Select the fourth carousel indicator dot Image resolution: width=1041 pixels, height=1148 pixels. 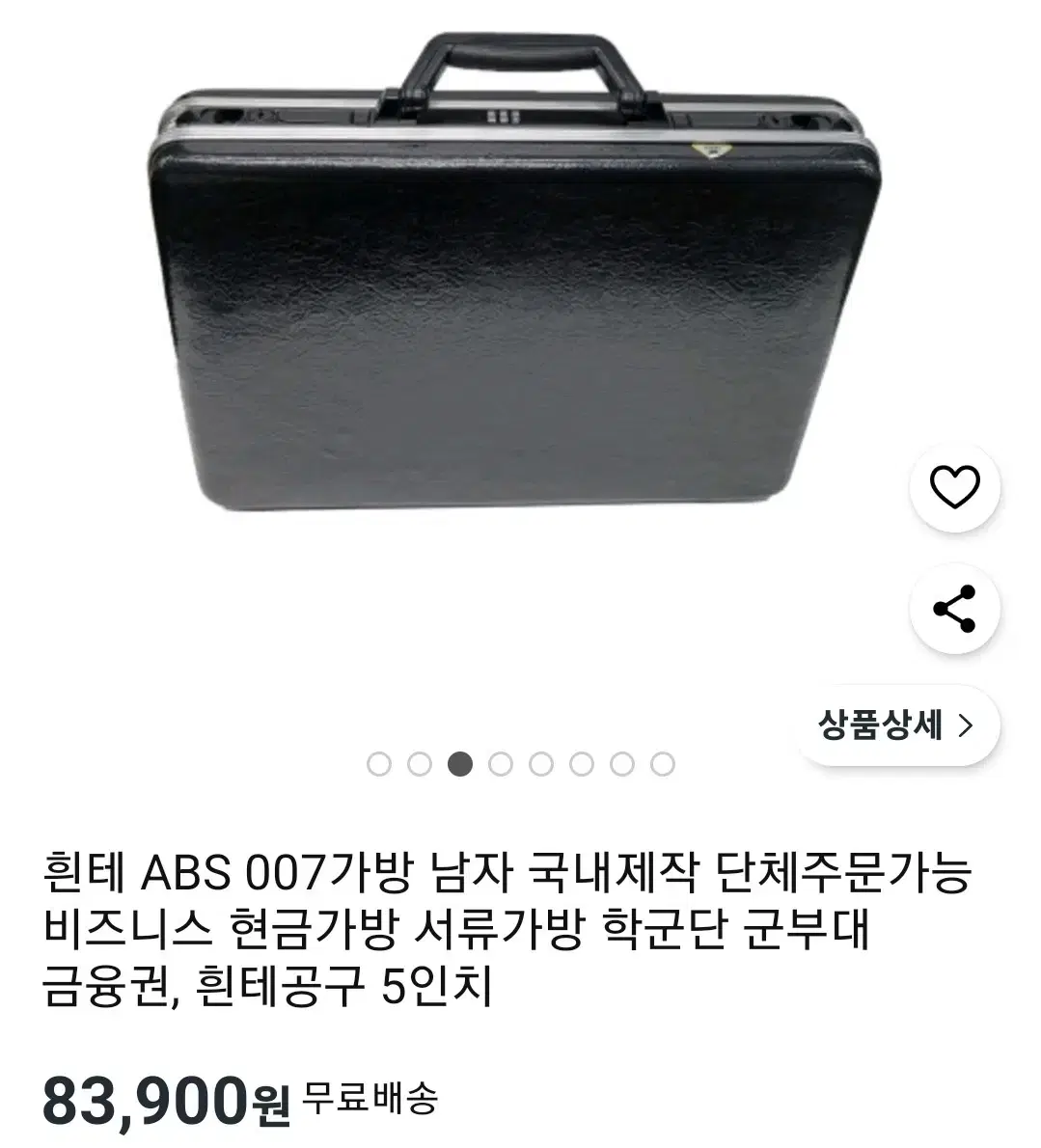(x=502, y=762)
